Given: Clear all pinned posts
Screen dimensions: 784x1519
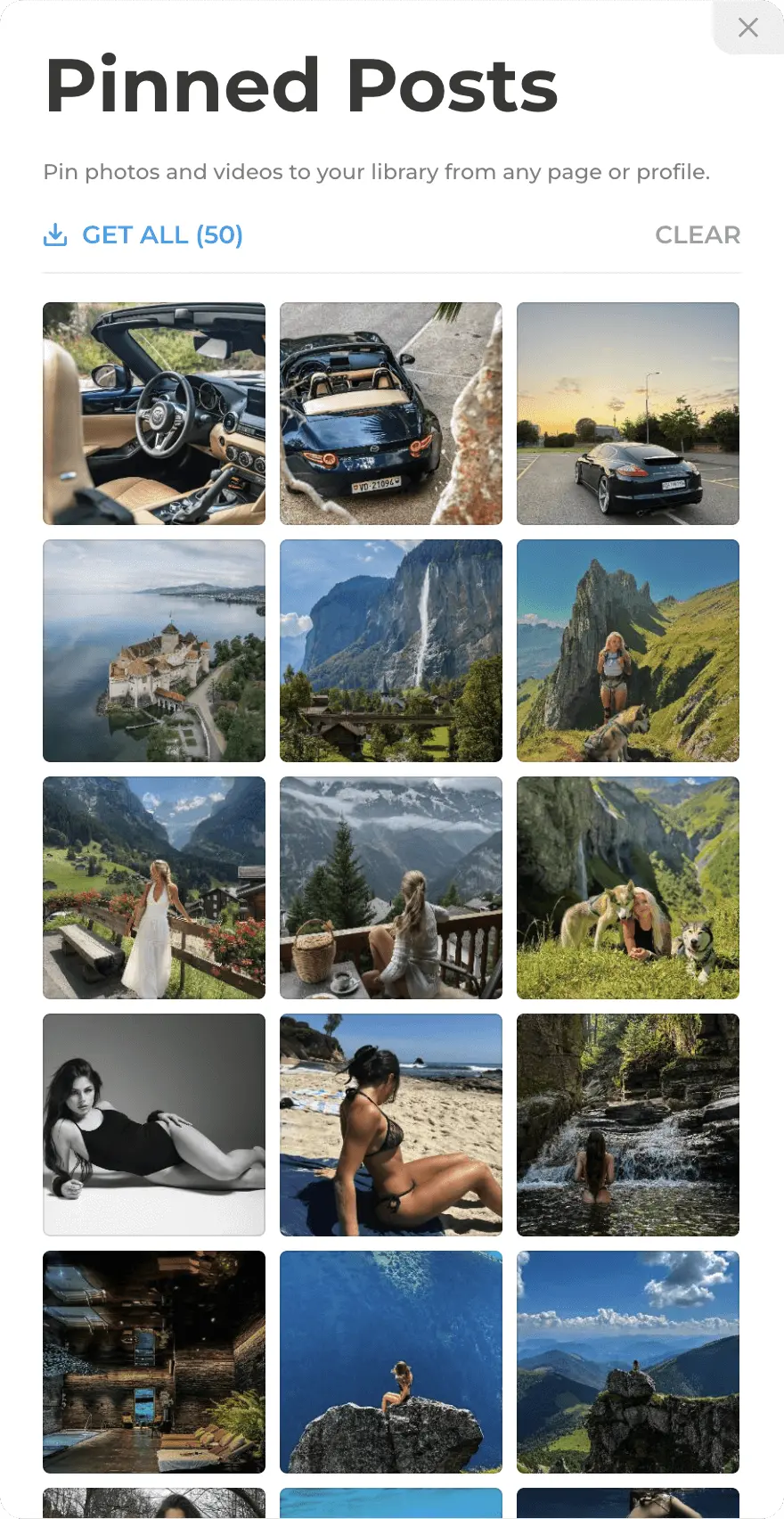Looking at the screenshot, I should [697, 235].
